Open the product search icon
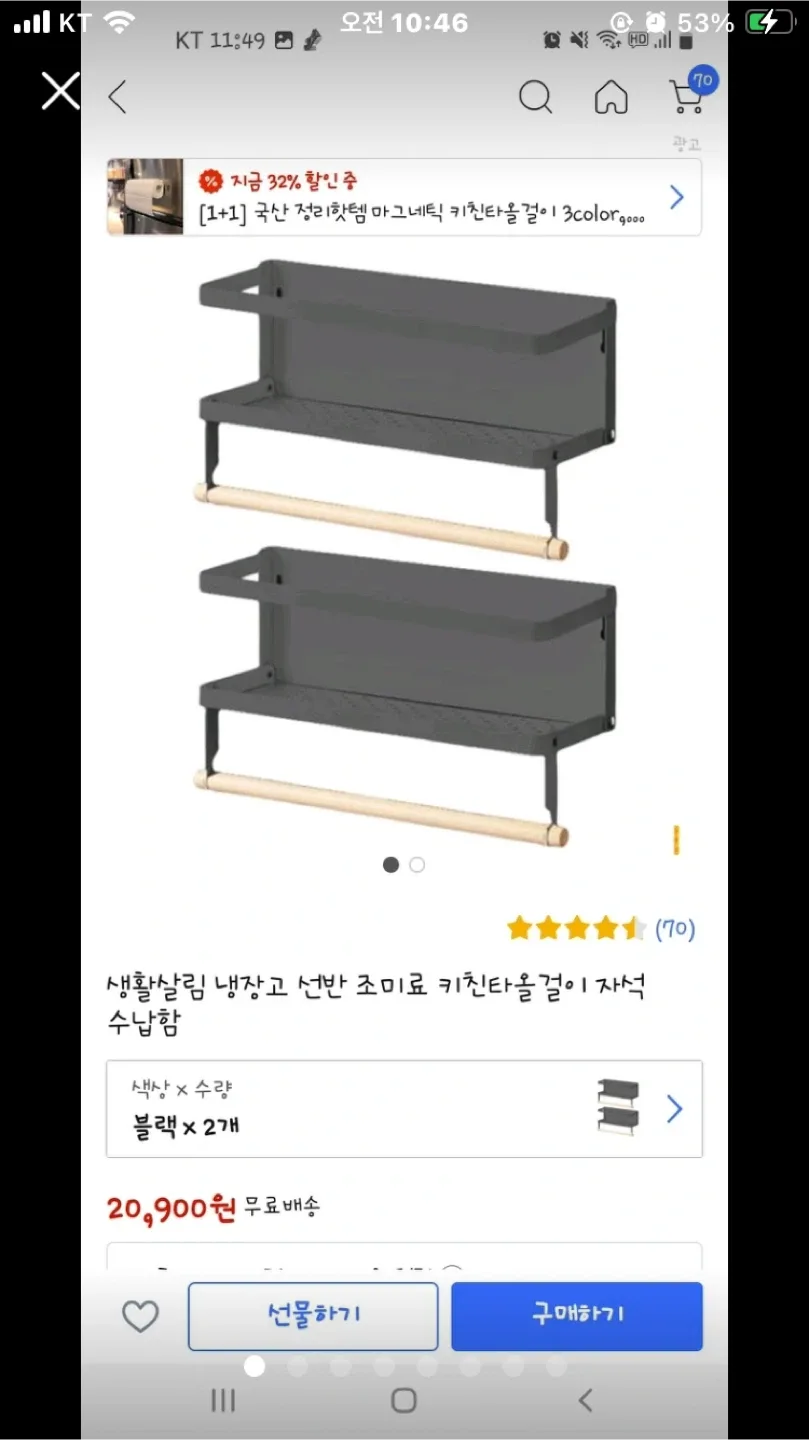 pyautogui.click(x=535, y=97)
